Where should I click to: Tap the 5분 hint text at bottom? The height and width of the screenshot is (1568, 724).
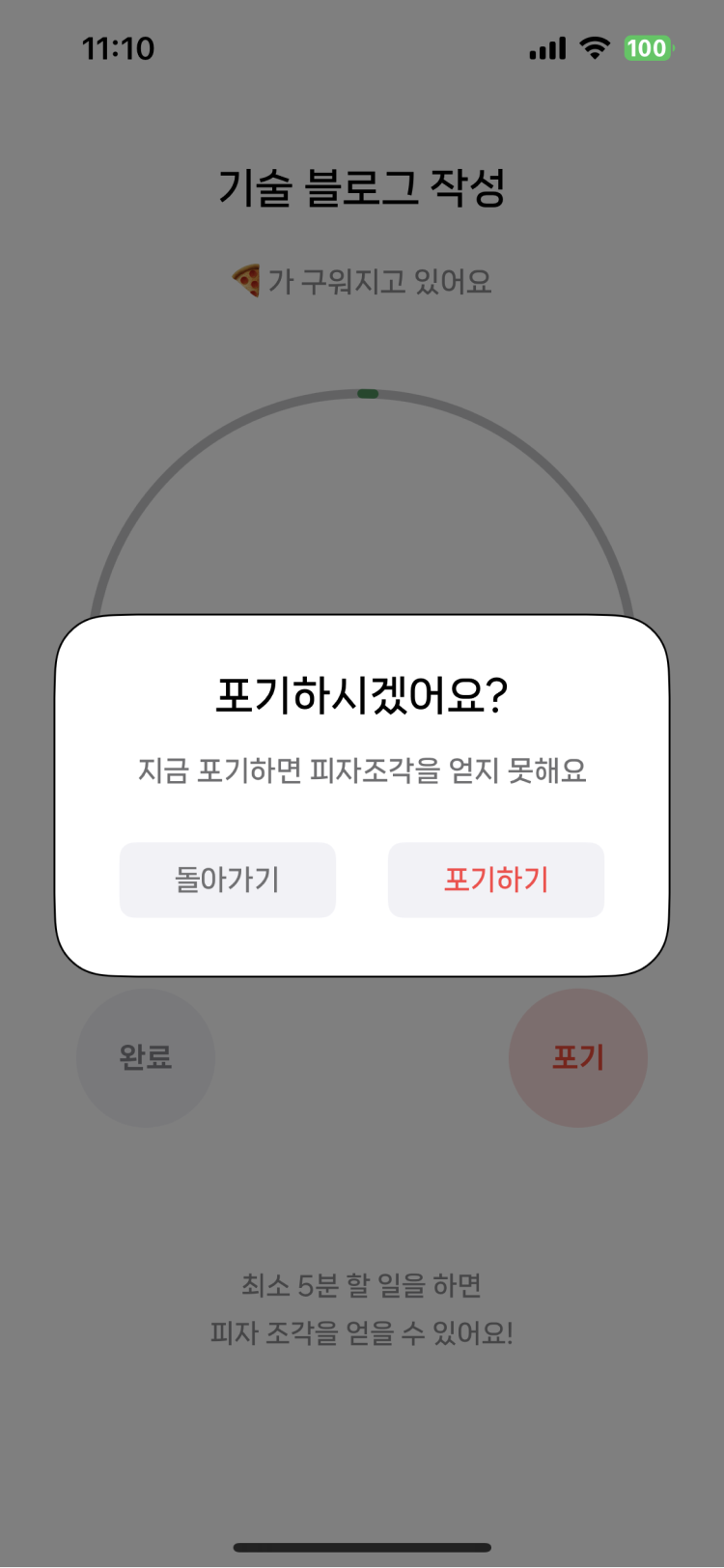coord(362,1285)
